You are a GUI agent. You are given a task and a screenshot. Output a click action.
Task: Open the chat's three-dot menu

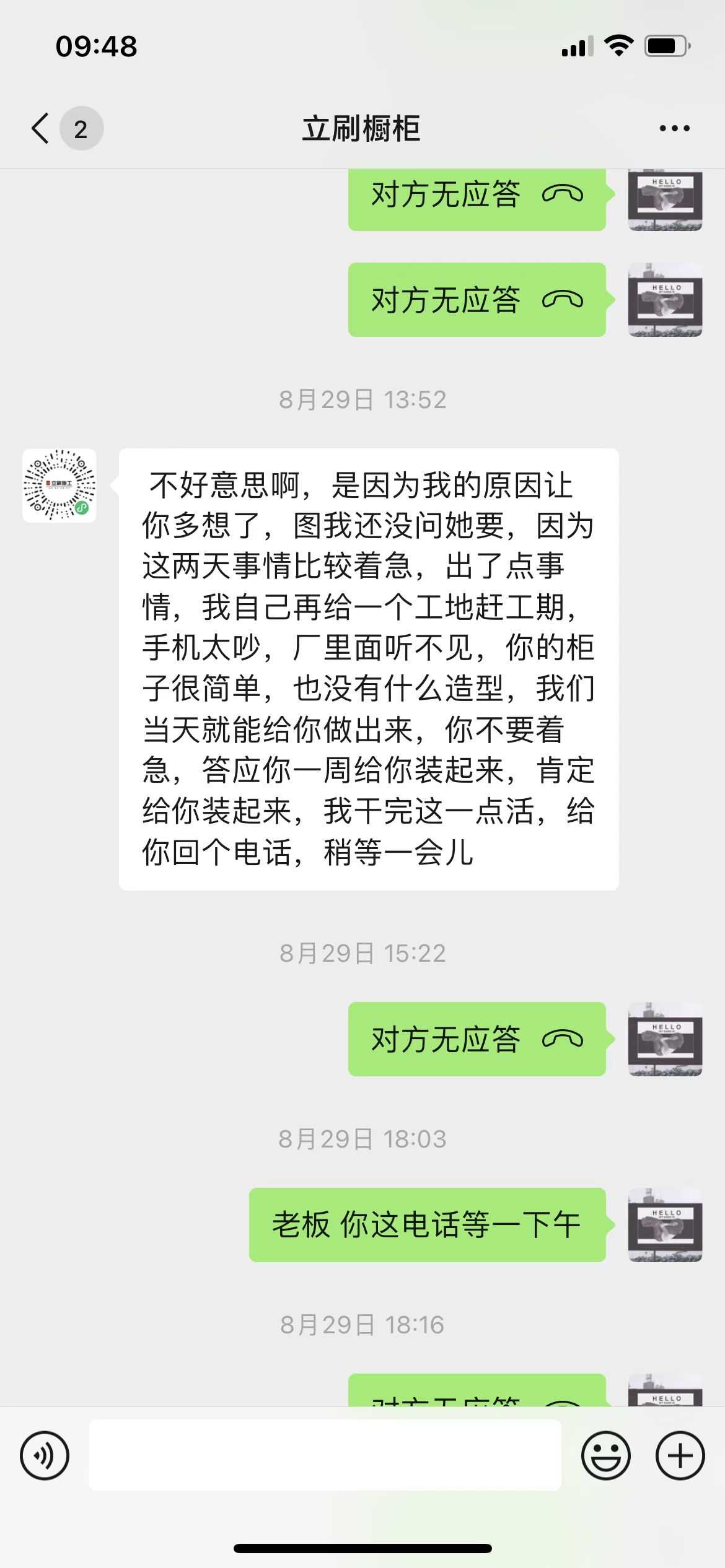[674, 129]
